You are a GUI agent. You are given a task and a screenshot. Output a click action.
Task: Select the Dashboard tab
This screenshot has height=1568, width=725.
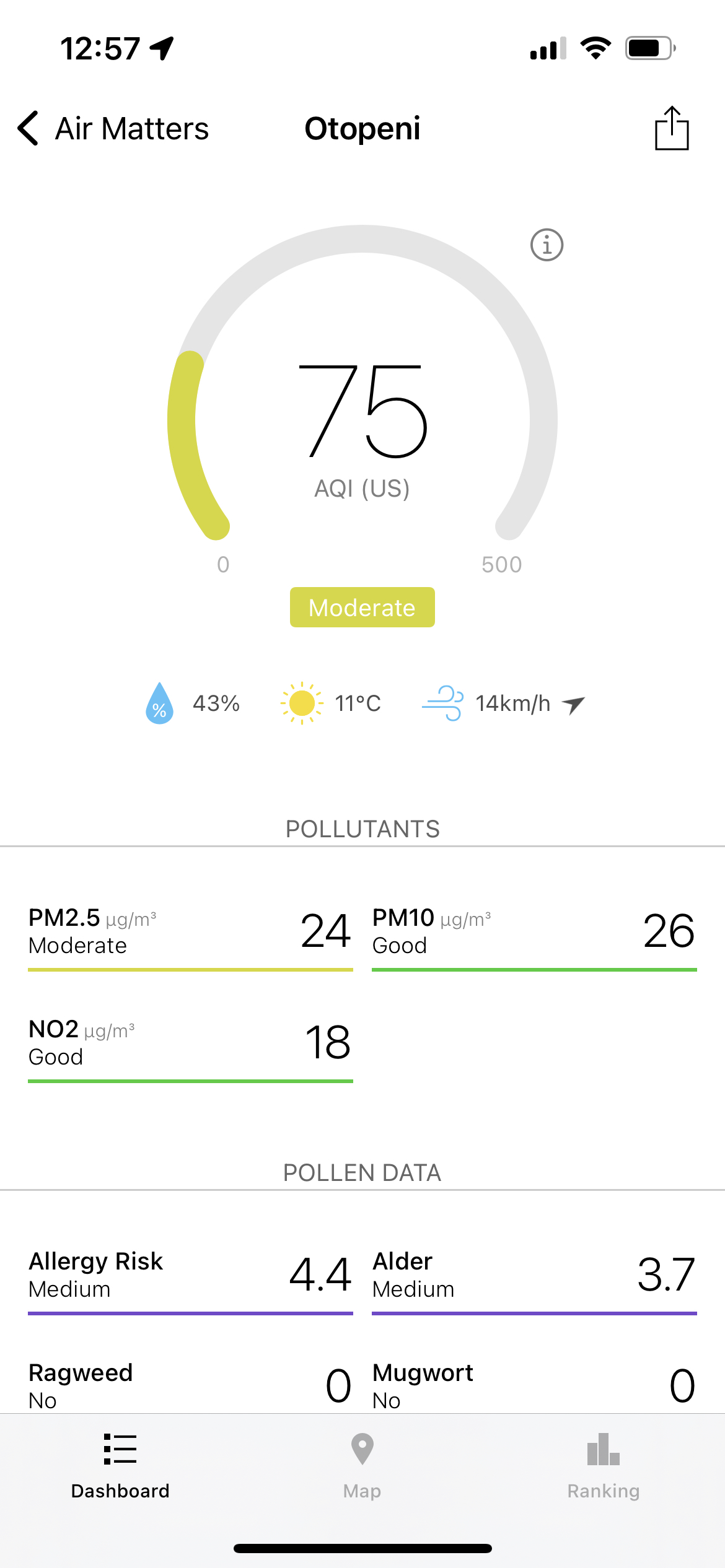click(x=120, y=1465)
